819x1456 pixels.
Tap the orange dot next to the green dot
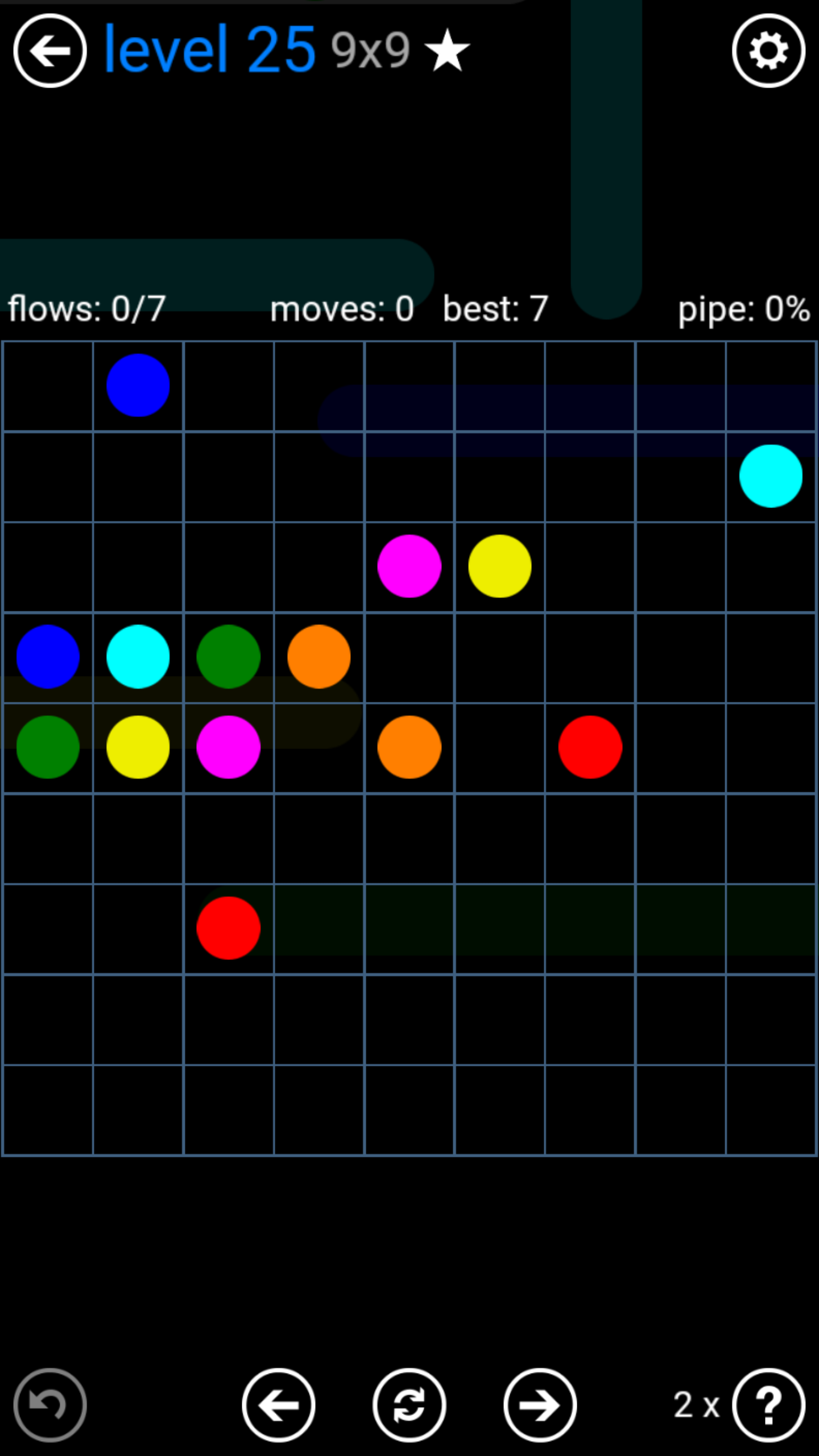(x=319, y=657)
